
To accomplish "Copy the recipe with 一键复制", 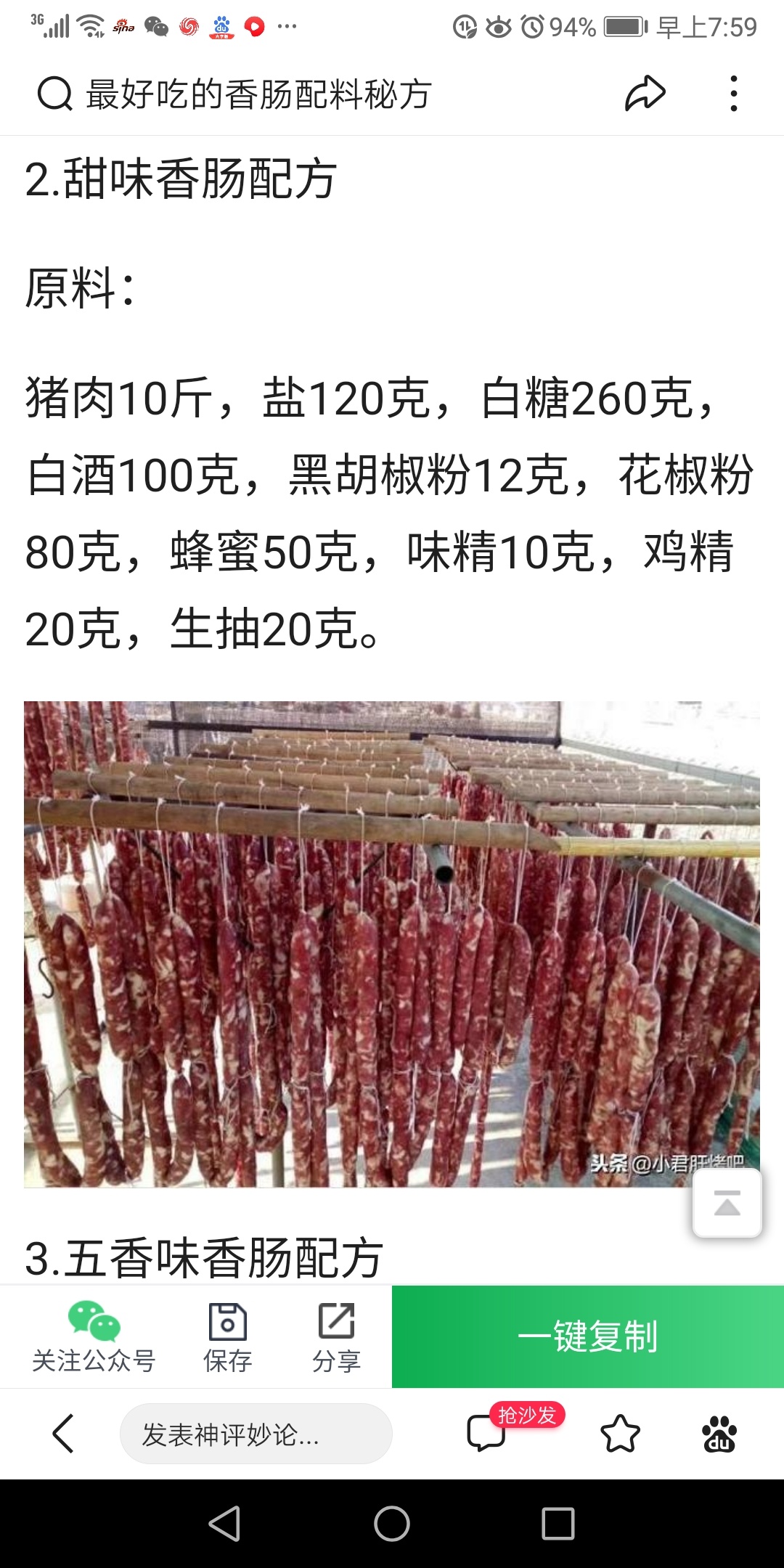I will coord(588,1336).
